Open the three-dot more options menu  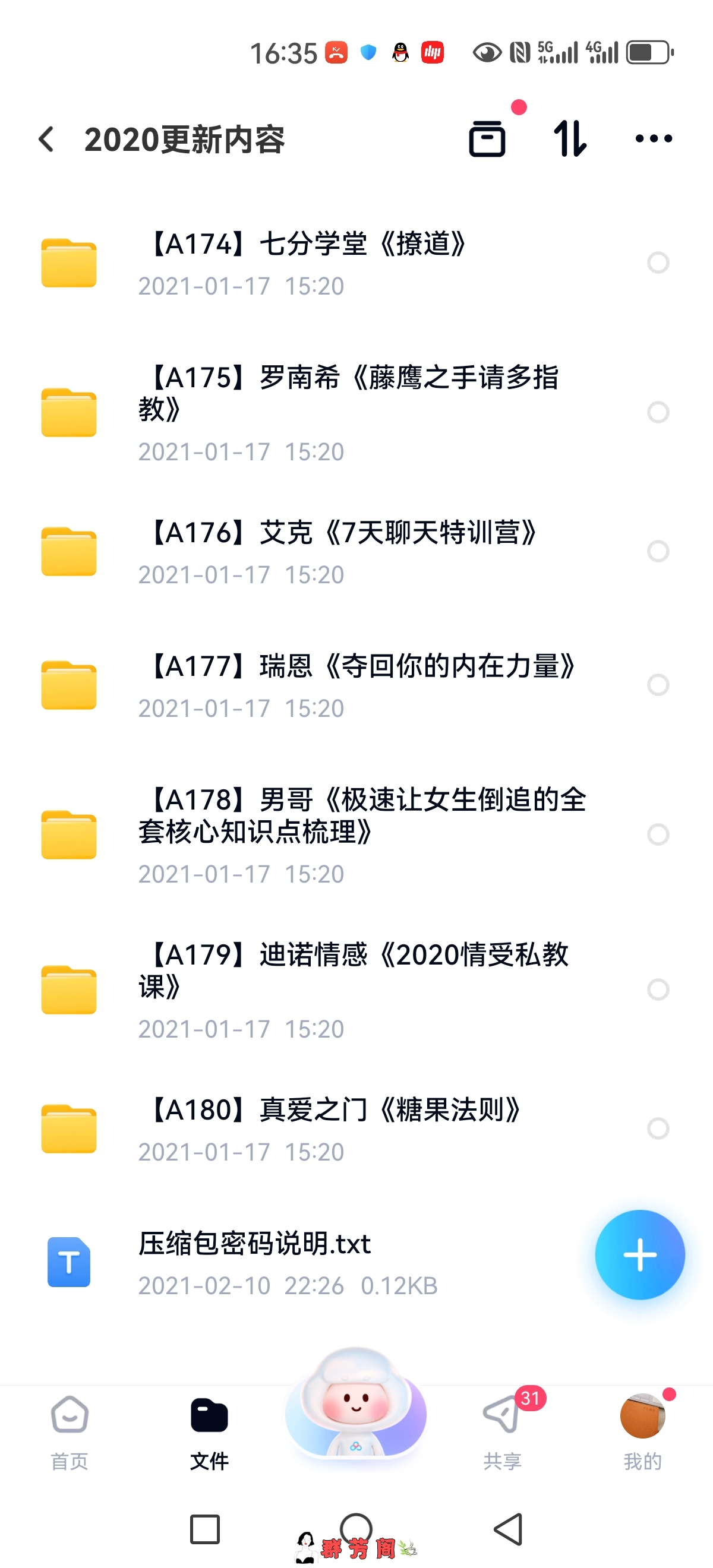(x=654, y=139)
